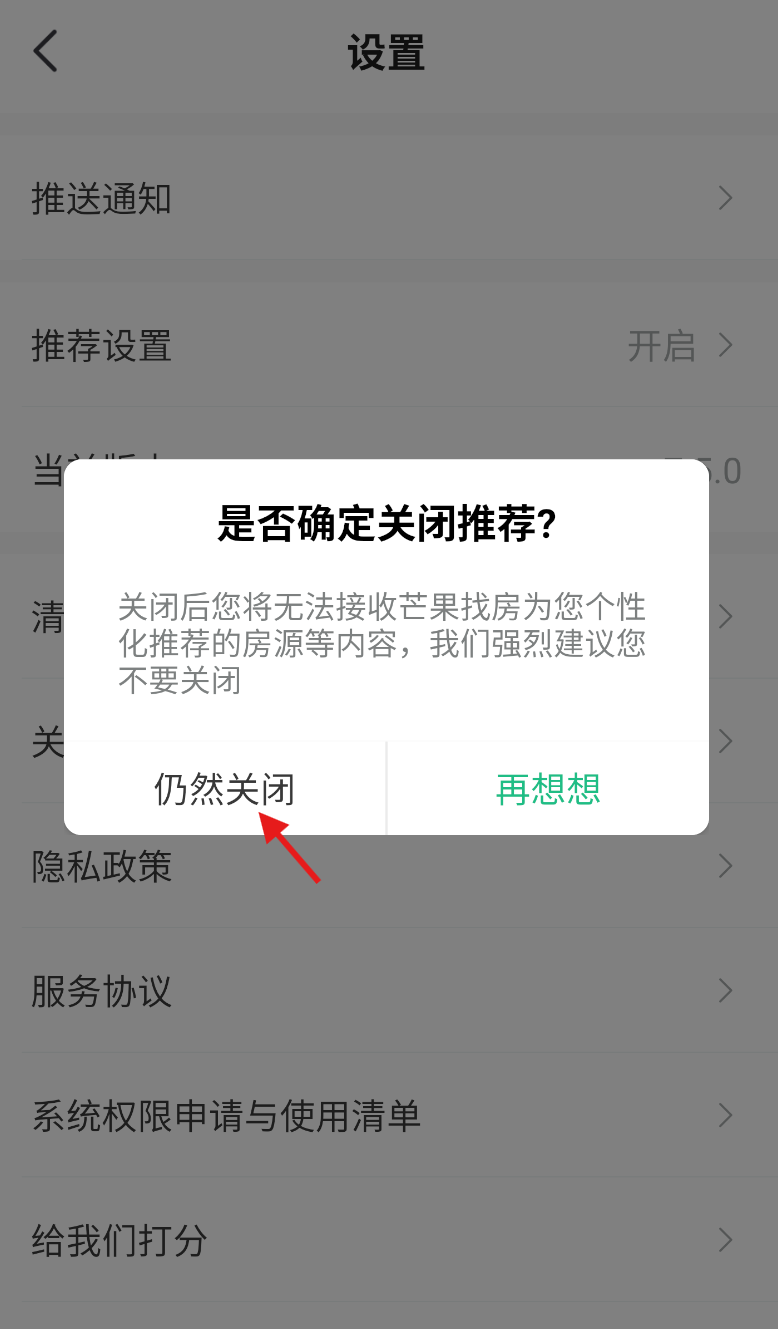Open 隐私政策 page
Screen dimensions: 778x1329
(x=389, y=865)
